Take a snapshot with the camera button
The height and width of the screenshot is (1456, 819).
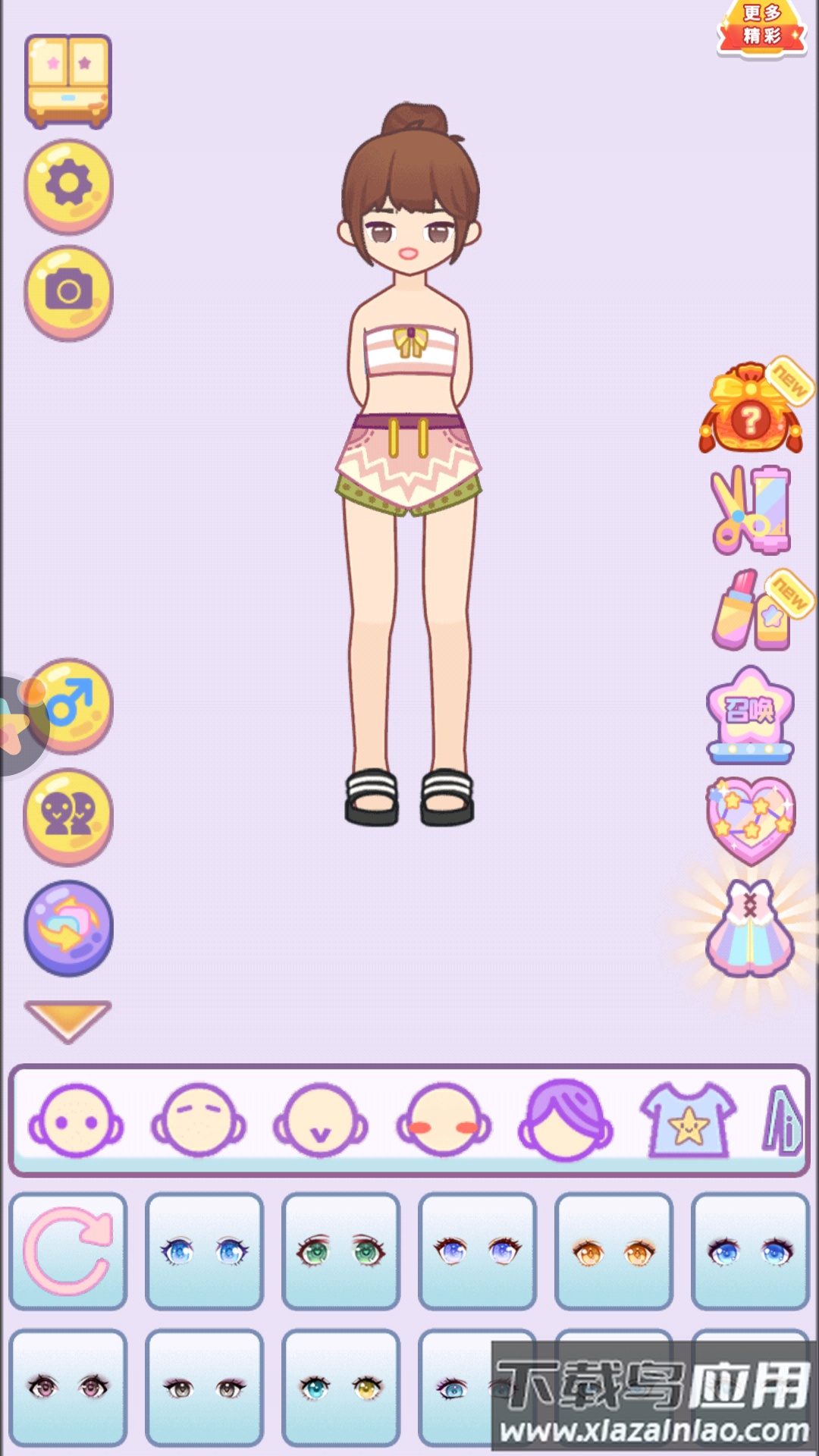[68, 292]
